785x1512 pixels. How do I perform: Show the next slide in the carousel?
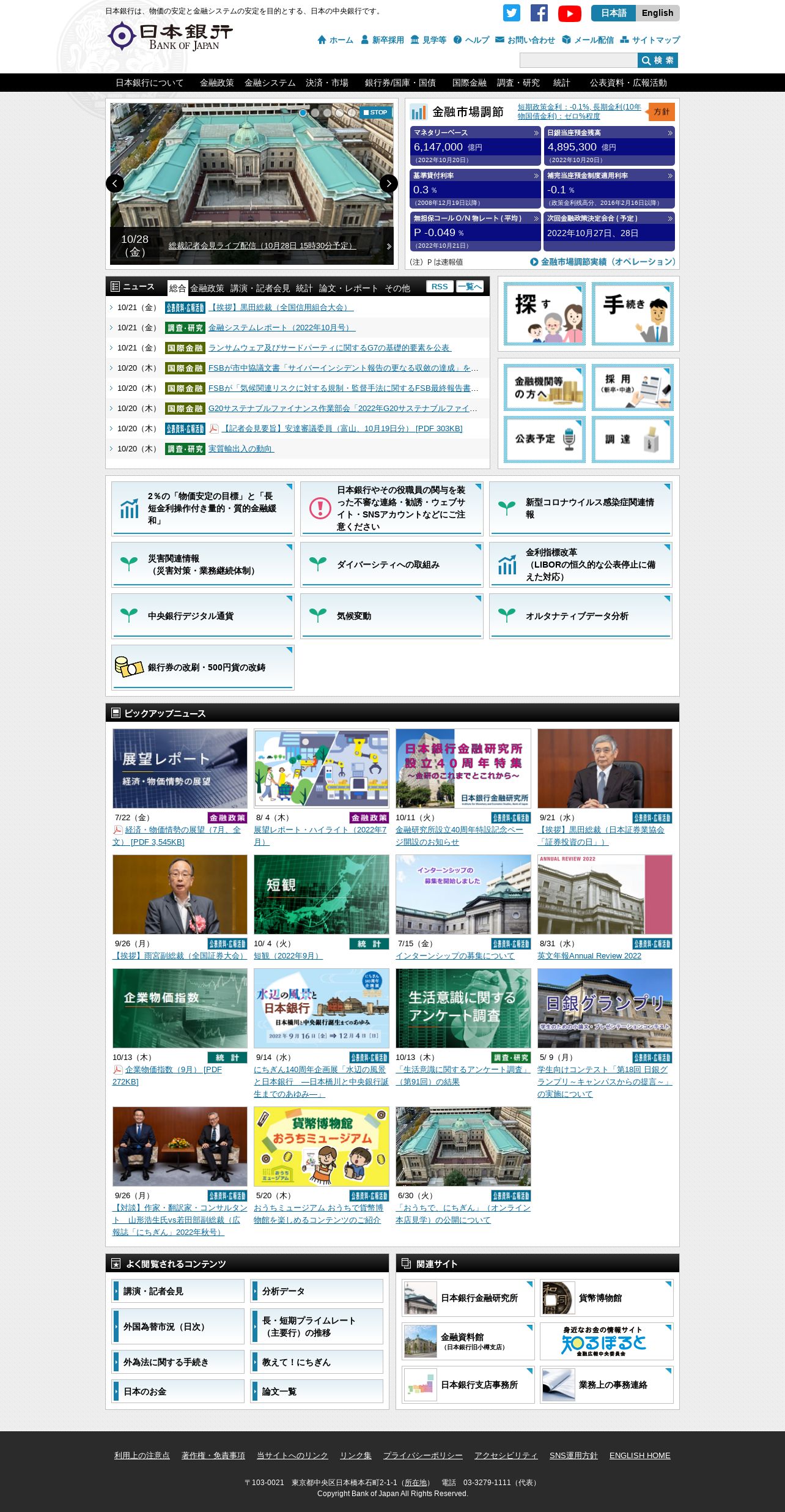click(389, 183)
